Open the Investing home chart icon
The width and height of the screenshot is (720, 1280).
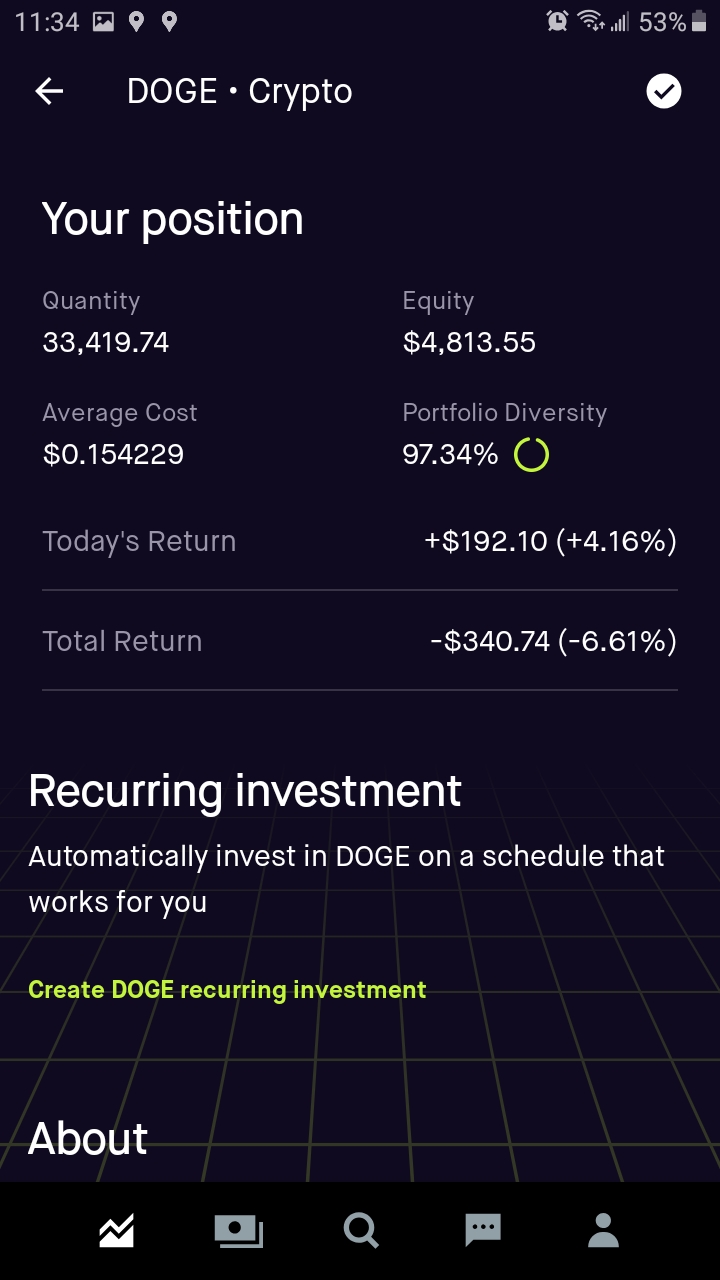coord(116,1230)
